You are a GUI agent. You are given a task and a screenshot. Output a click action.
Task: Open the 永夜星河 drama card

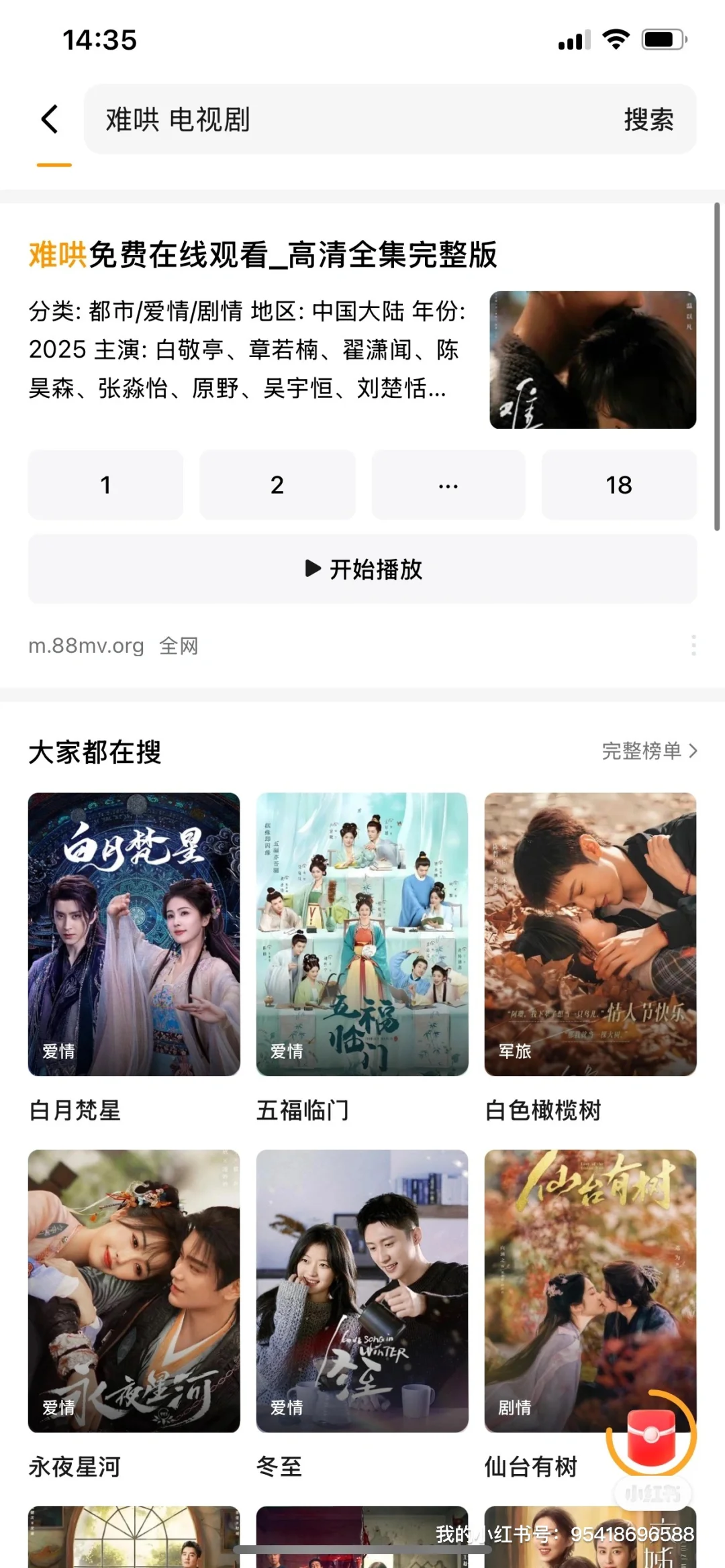click(x=134, y=1291)
